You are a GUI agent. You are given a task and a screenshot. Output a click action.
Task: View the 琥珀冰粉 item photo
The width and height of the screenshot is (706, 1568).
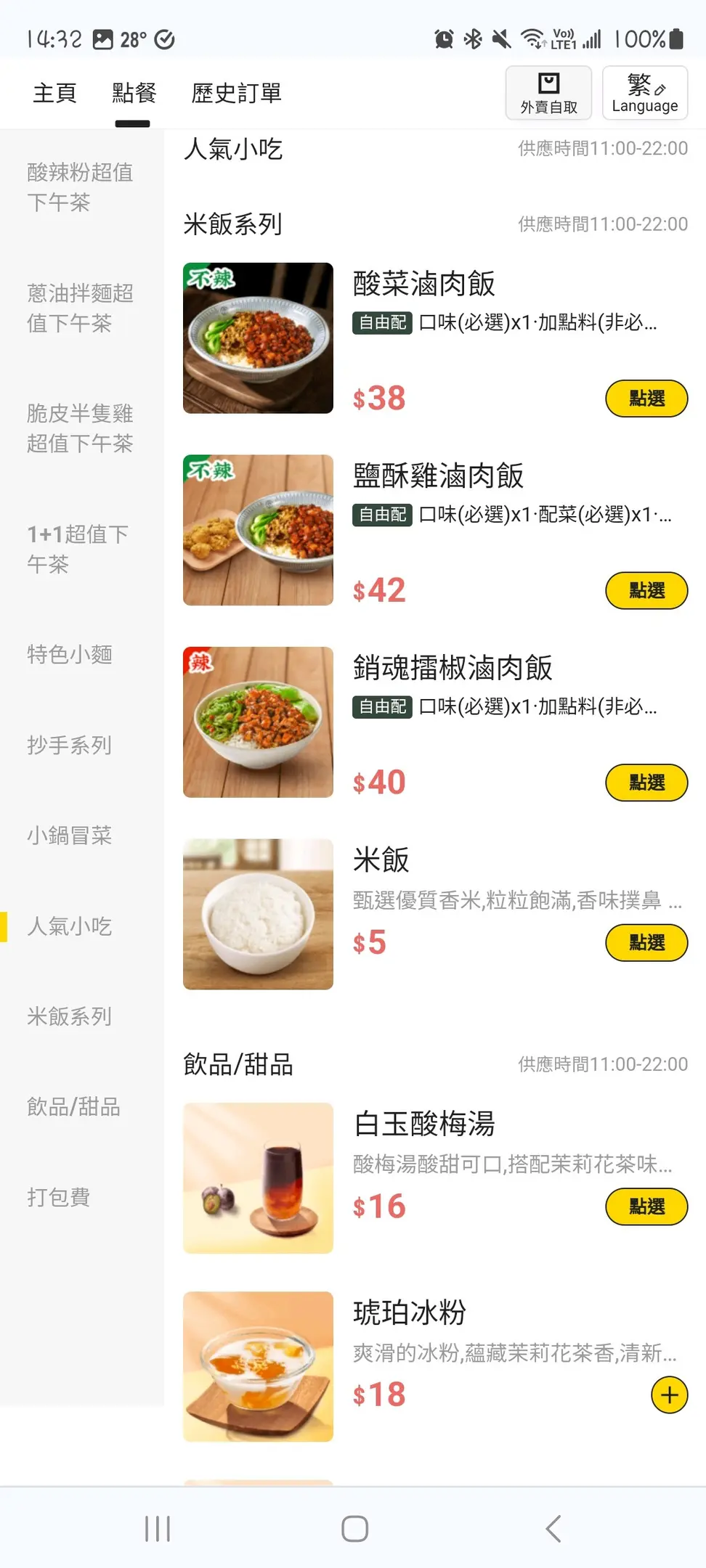[258, 1366]
